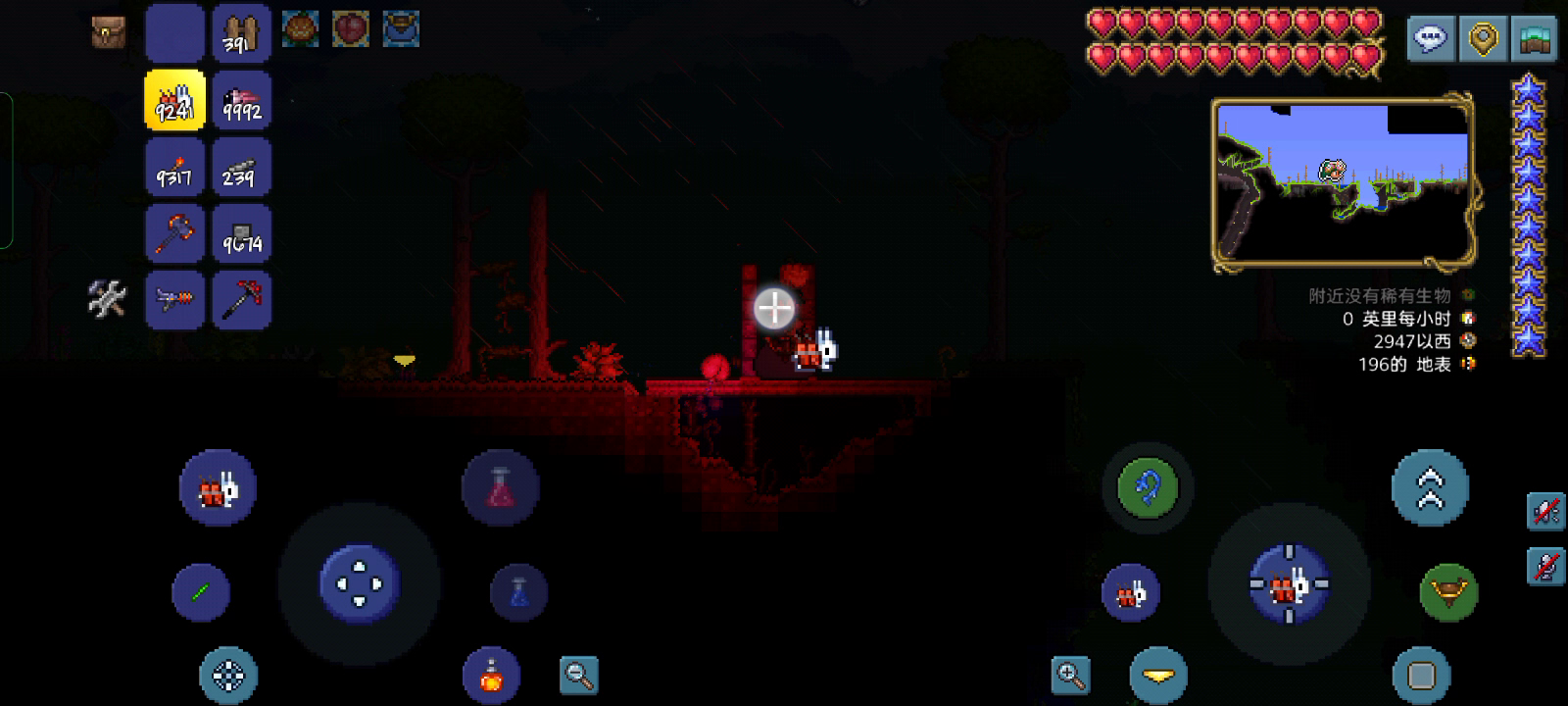The height and width of the screenshot is (706, 1568).
Task: Zoom out with the minus magnifier
Action: pyautogui.click(x=578, y=675)
